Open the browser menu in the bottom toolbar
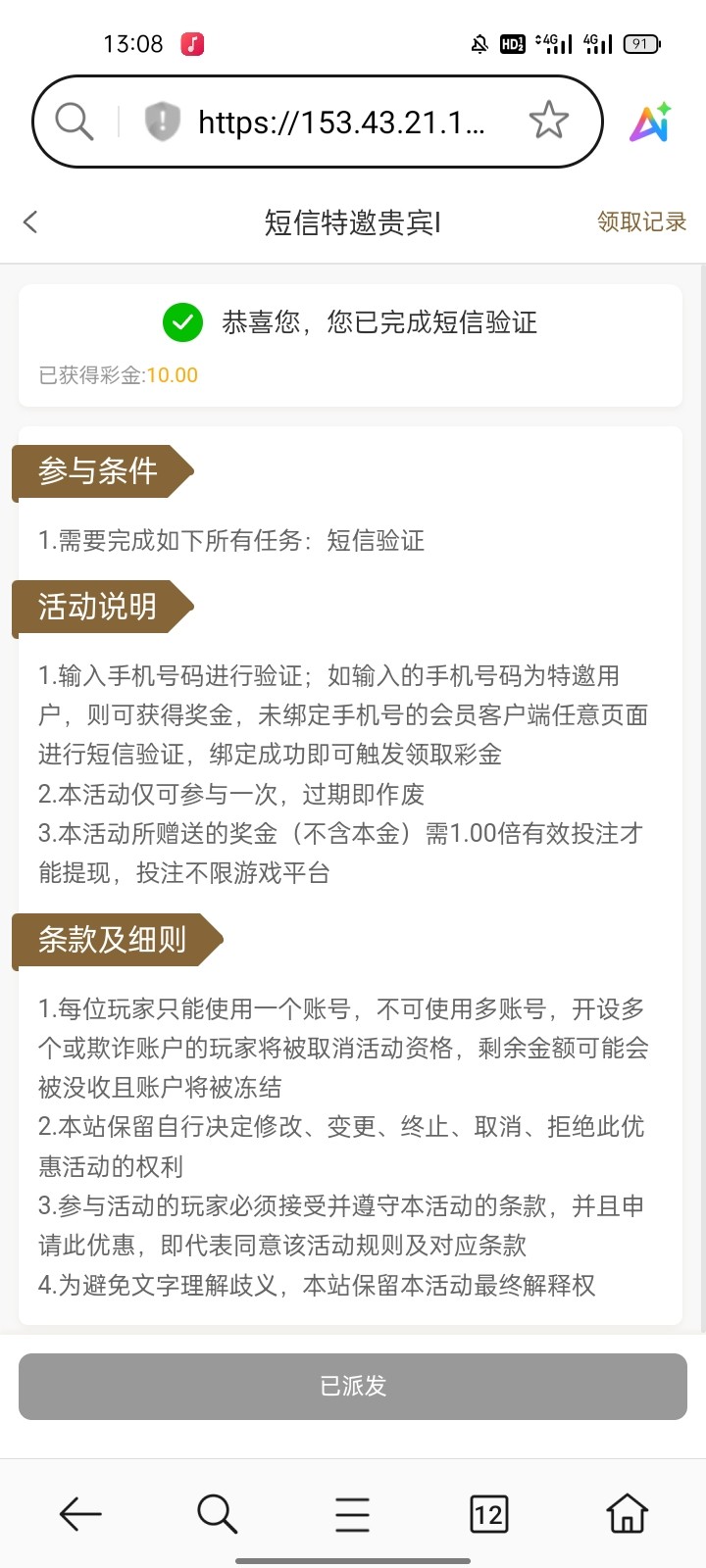Screen dimensions: 706x1568 pyautogui.click(x=352, y=1514)
